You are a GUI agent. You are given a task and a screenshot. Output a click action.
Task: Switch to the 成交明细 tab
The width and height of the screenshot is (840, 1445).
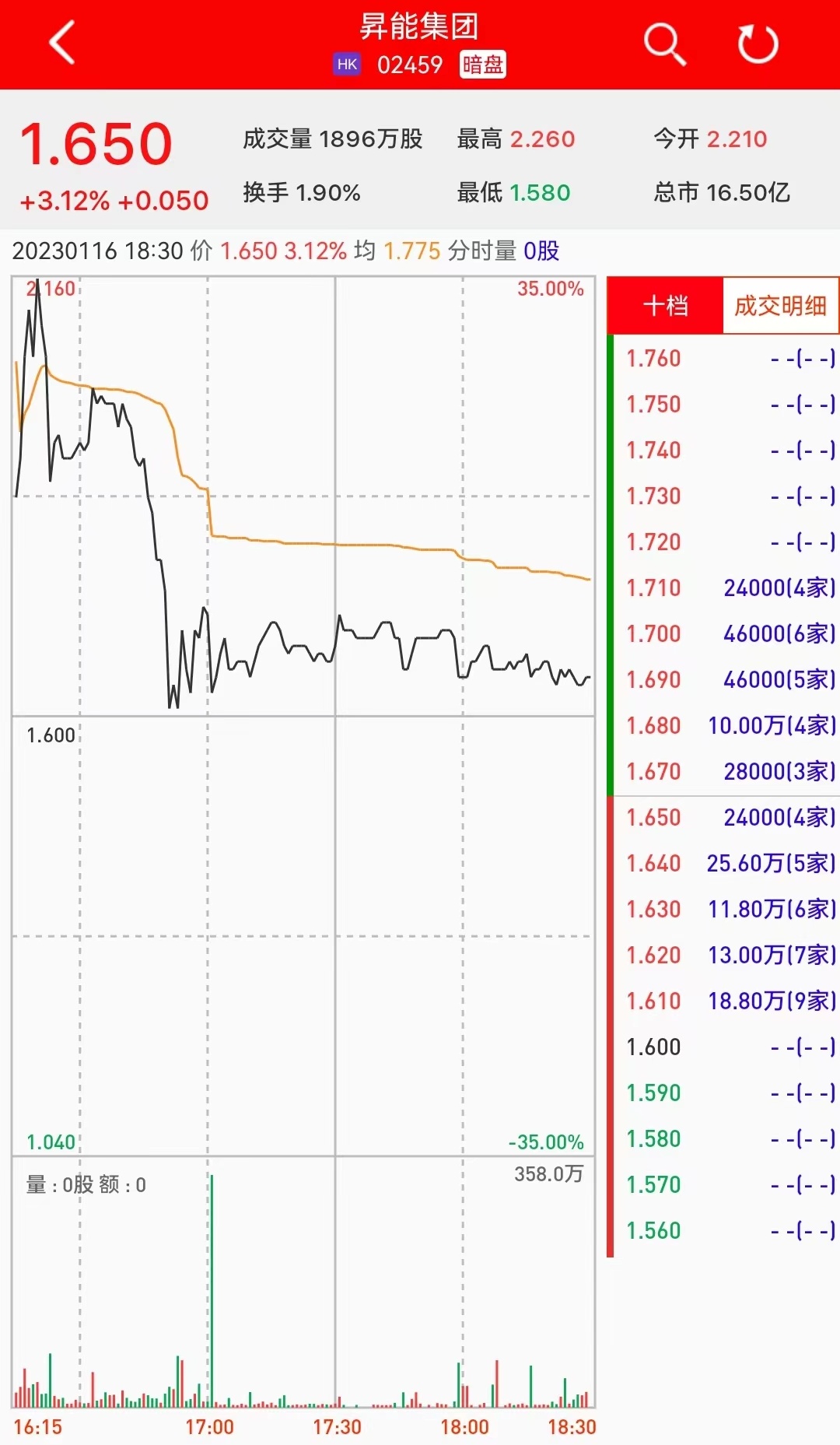780,306
